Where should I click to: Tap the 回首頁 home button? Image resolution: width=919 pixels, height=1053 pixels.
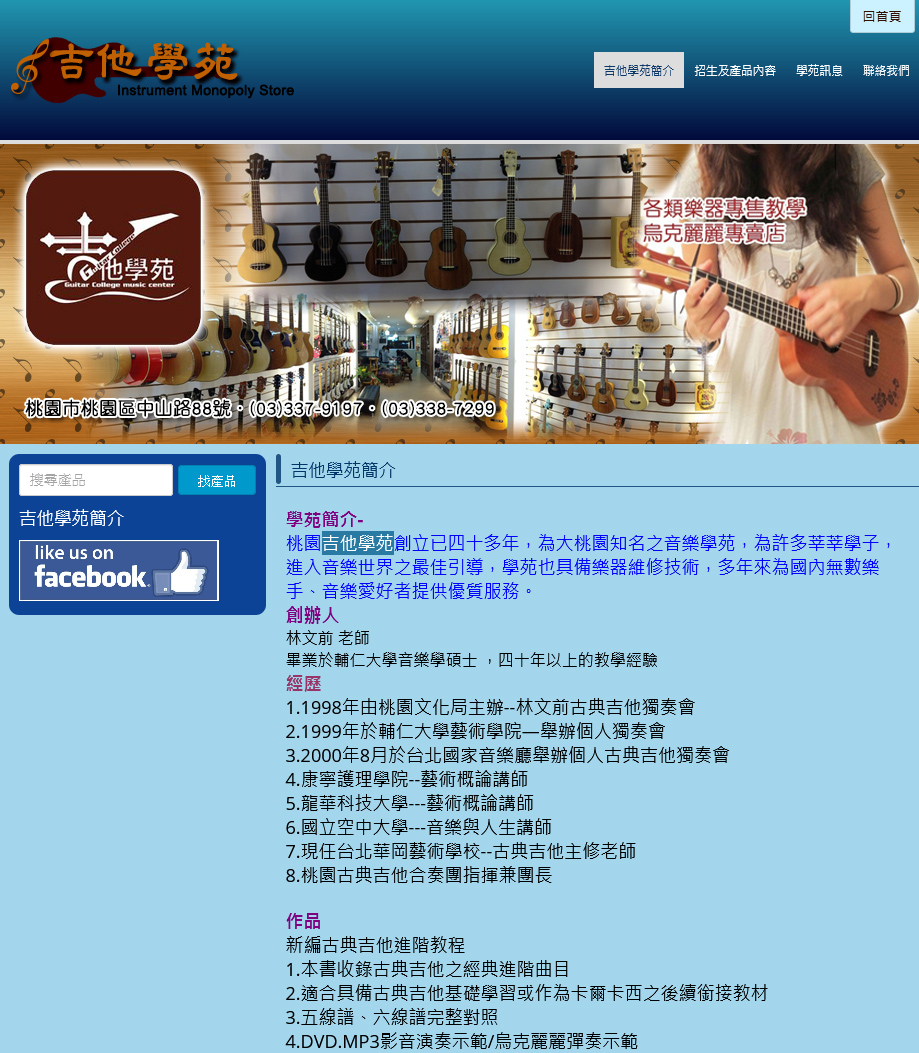tap(882, 16)
